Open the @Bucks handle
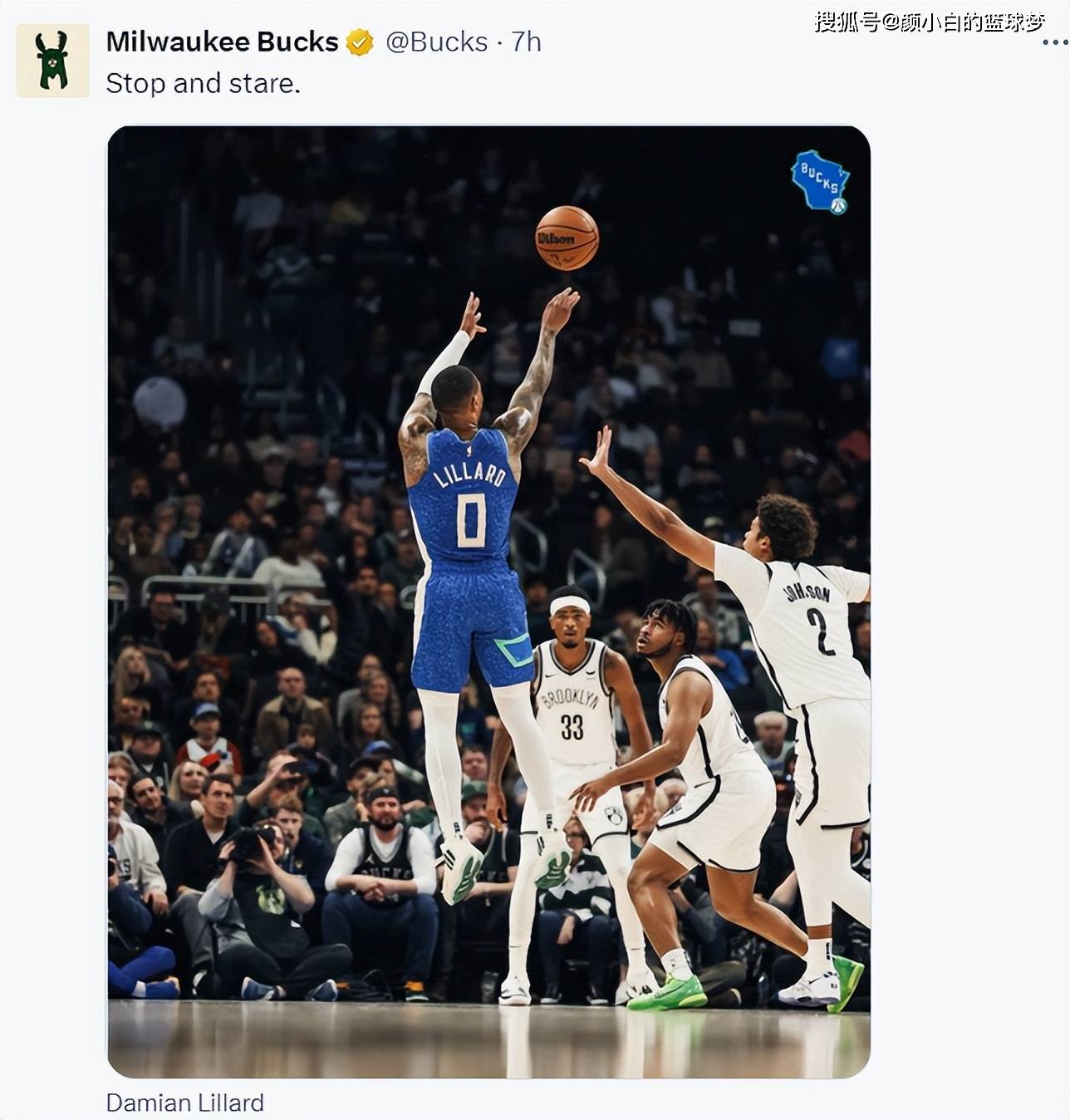Screen dimensions: 1070x1120 (x=436, y=42)
